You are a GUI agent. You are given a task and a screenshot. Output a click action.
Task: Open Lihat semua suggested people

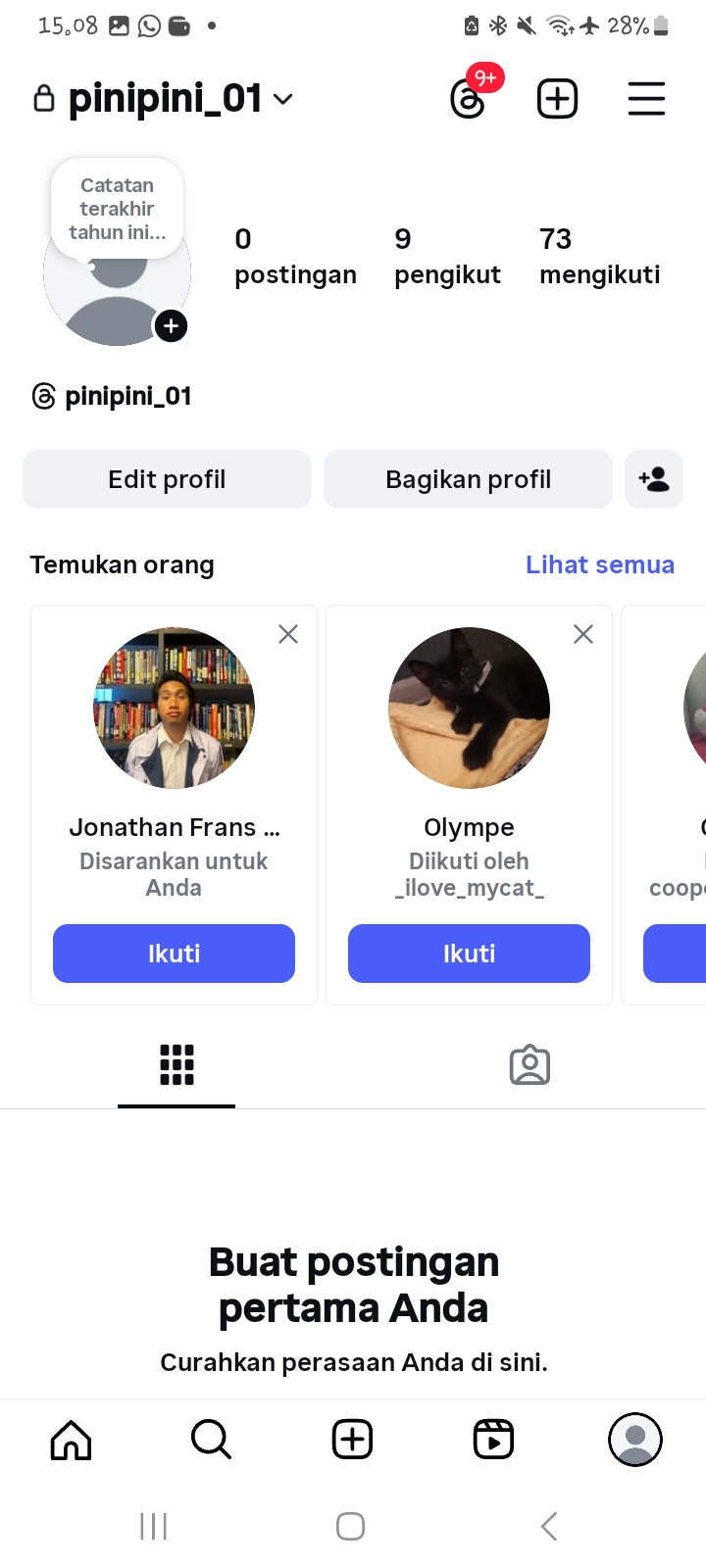point(599,564)
